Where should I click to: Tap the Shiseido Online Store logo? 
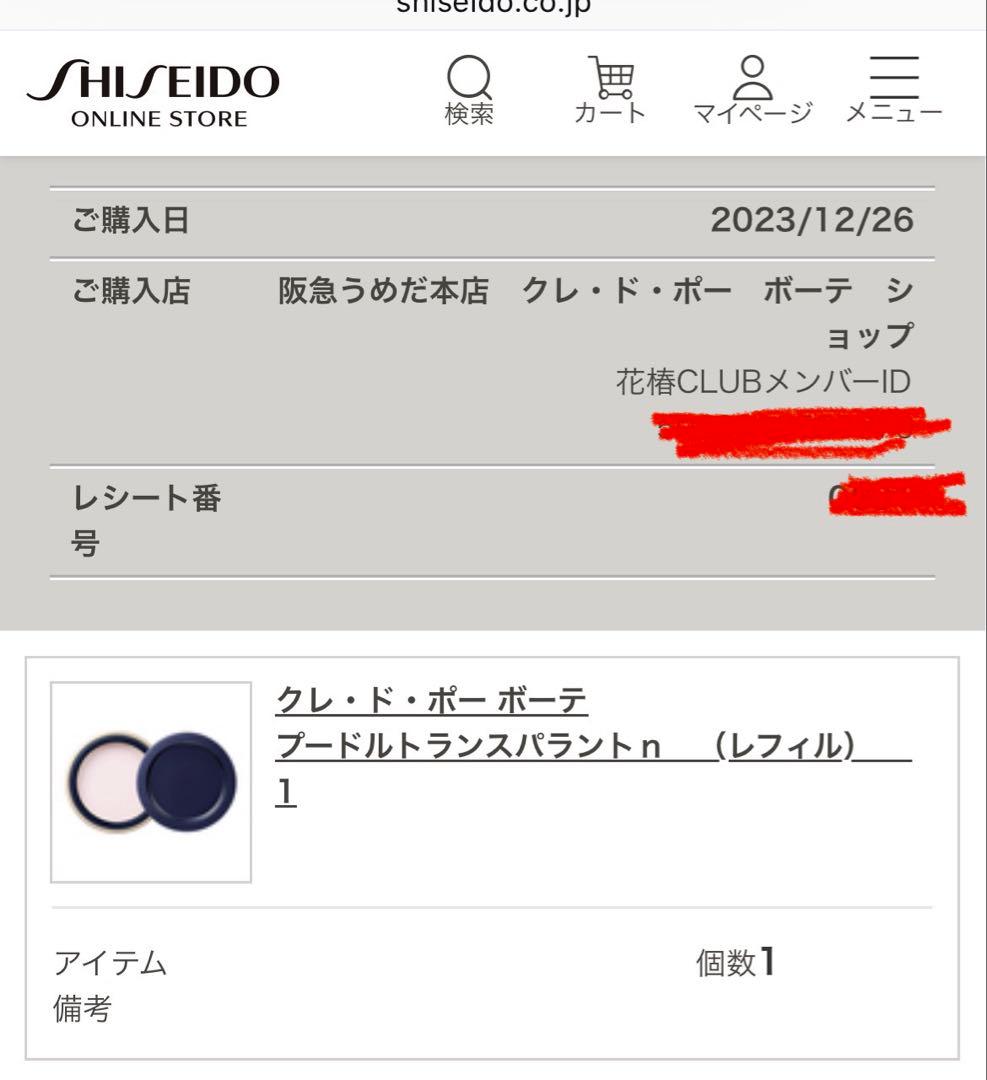(x=153, y=94)
